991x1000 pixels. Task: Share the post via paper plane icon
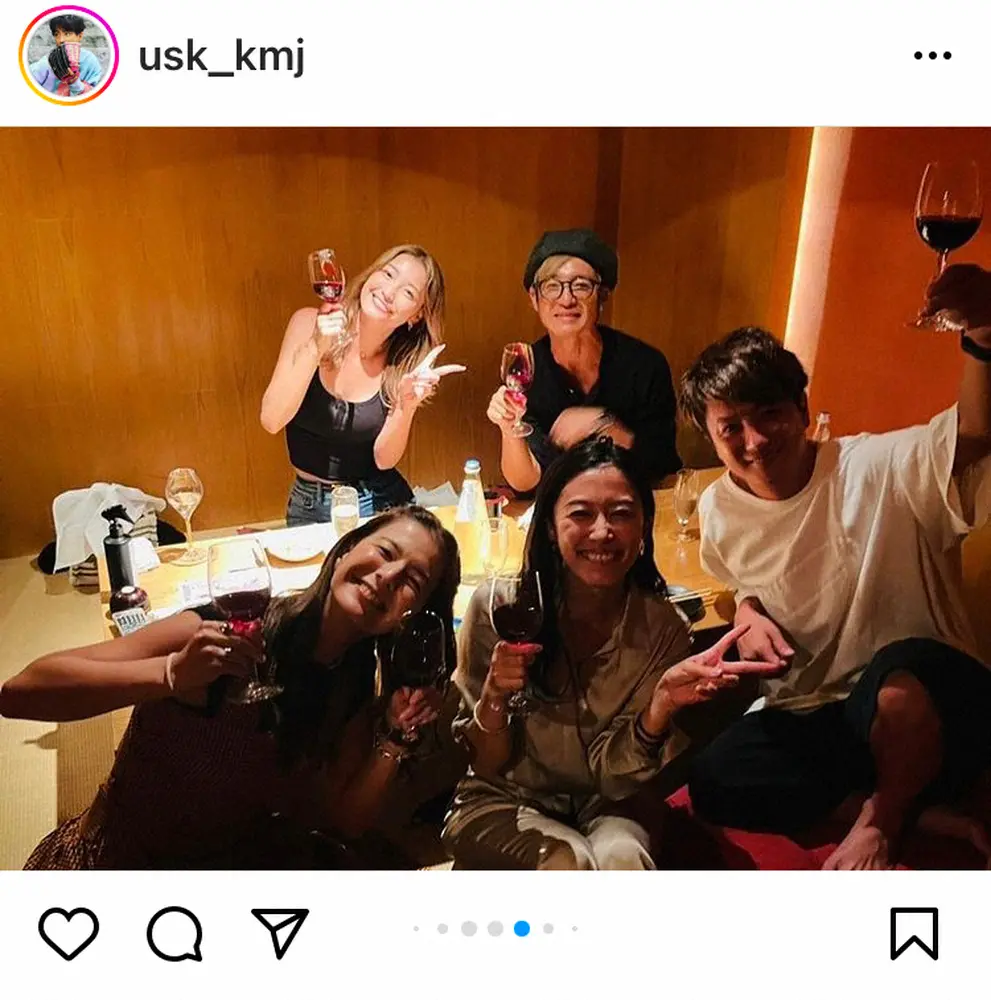pyautogui.click(x=280, y=933)
